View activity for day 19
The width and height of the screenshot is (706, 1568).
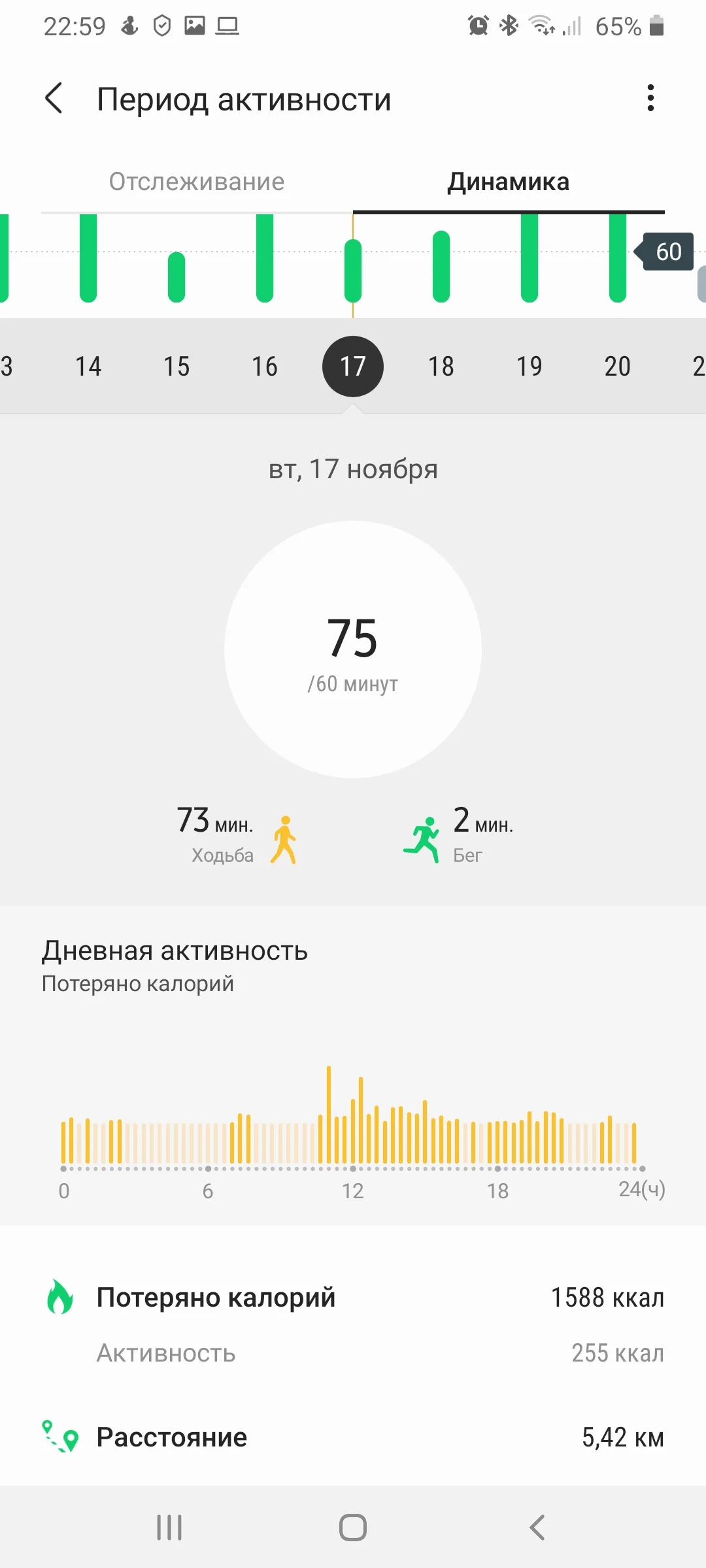(x=529, y=367)
